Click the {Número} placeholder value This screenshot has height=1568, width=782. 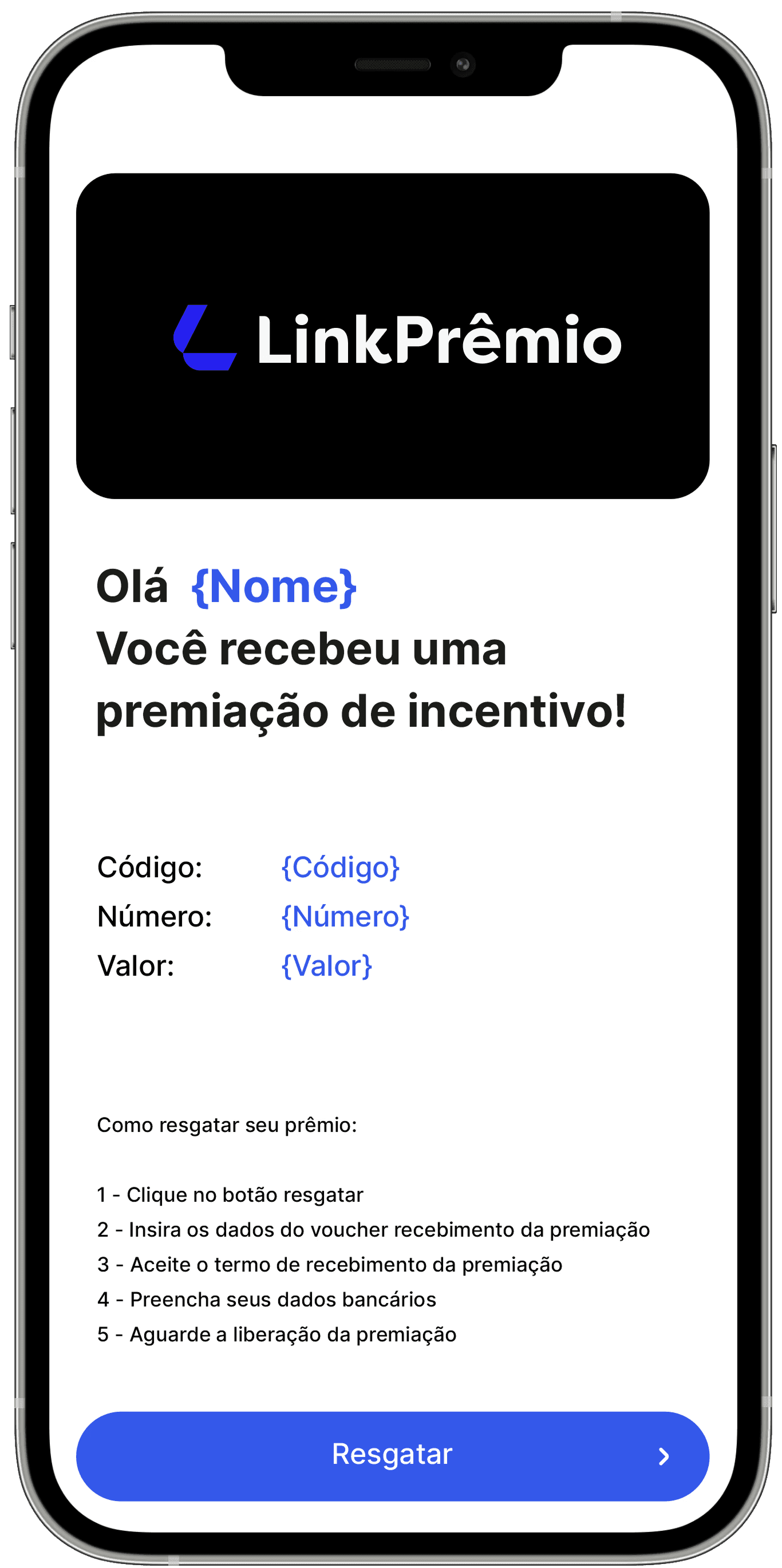coord(345,917)
